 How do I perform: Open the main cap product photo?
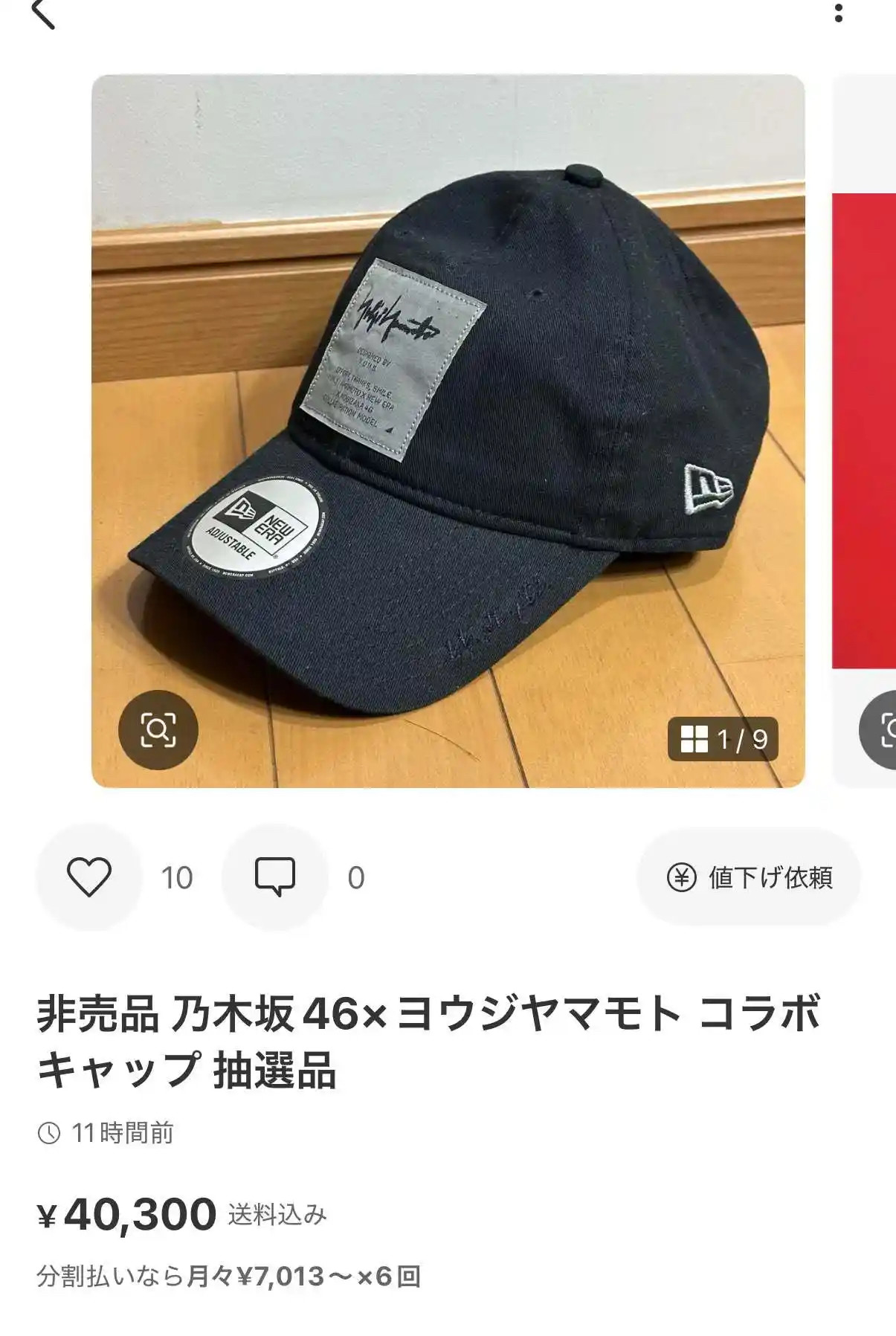(448, 430)
